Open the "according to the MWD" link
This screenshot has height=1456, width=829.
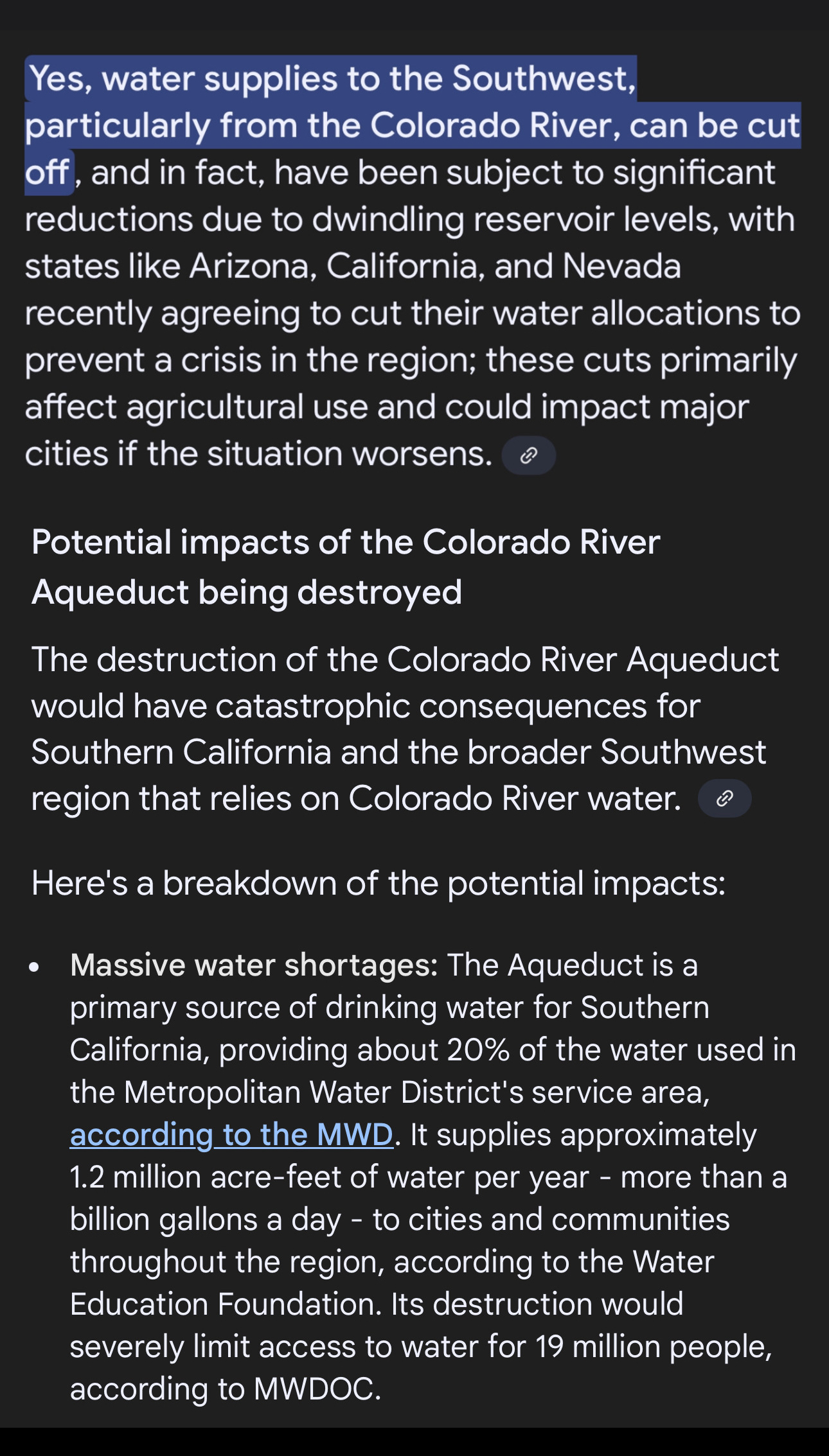pyautogui.click(x=231, y=1134)
